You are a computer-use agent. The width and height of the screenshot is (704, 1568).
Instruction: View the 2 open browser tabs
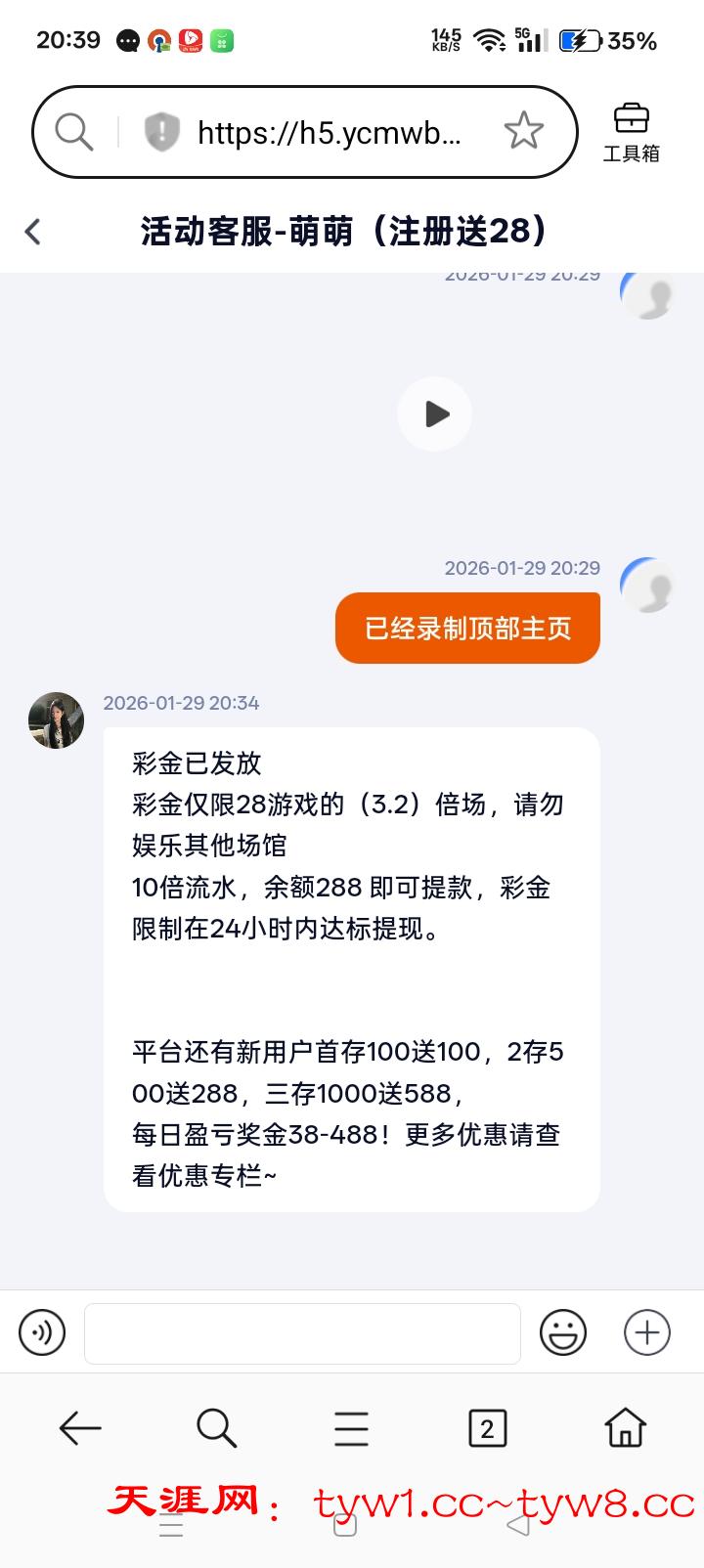pyautogui.click(x=487, y=1428)
